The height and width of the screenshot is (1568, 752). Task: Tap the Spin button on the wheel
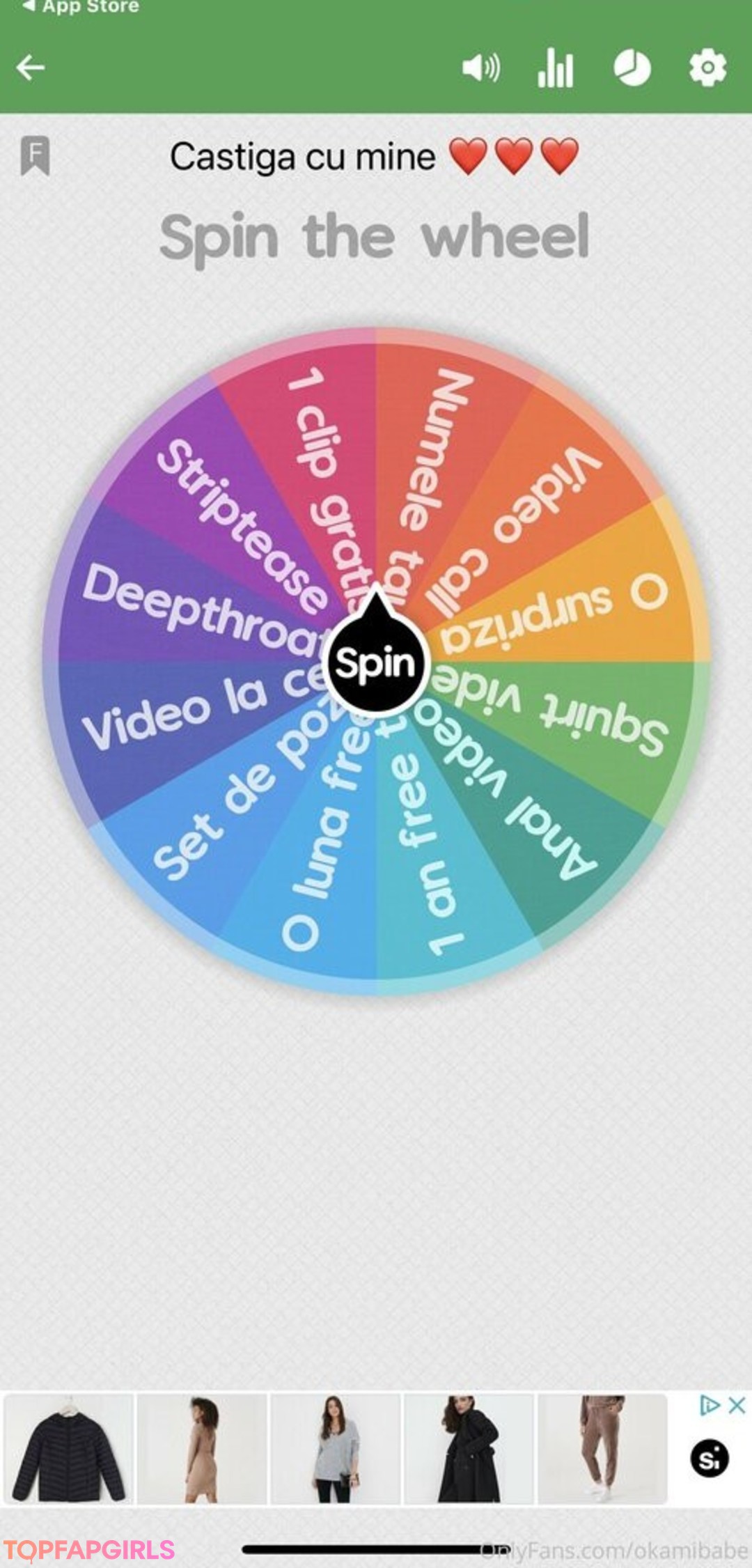(375, 663)
